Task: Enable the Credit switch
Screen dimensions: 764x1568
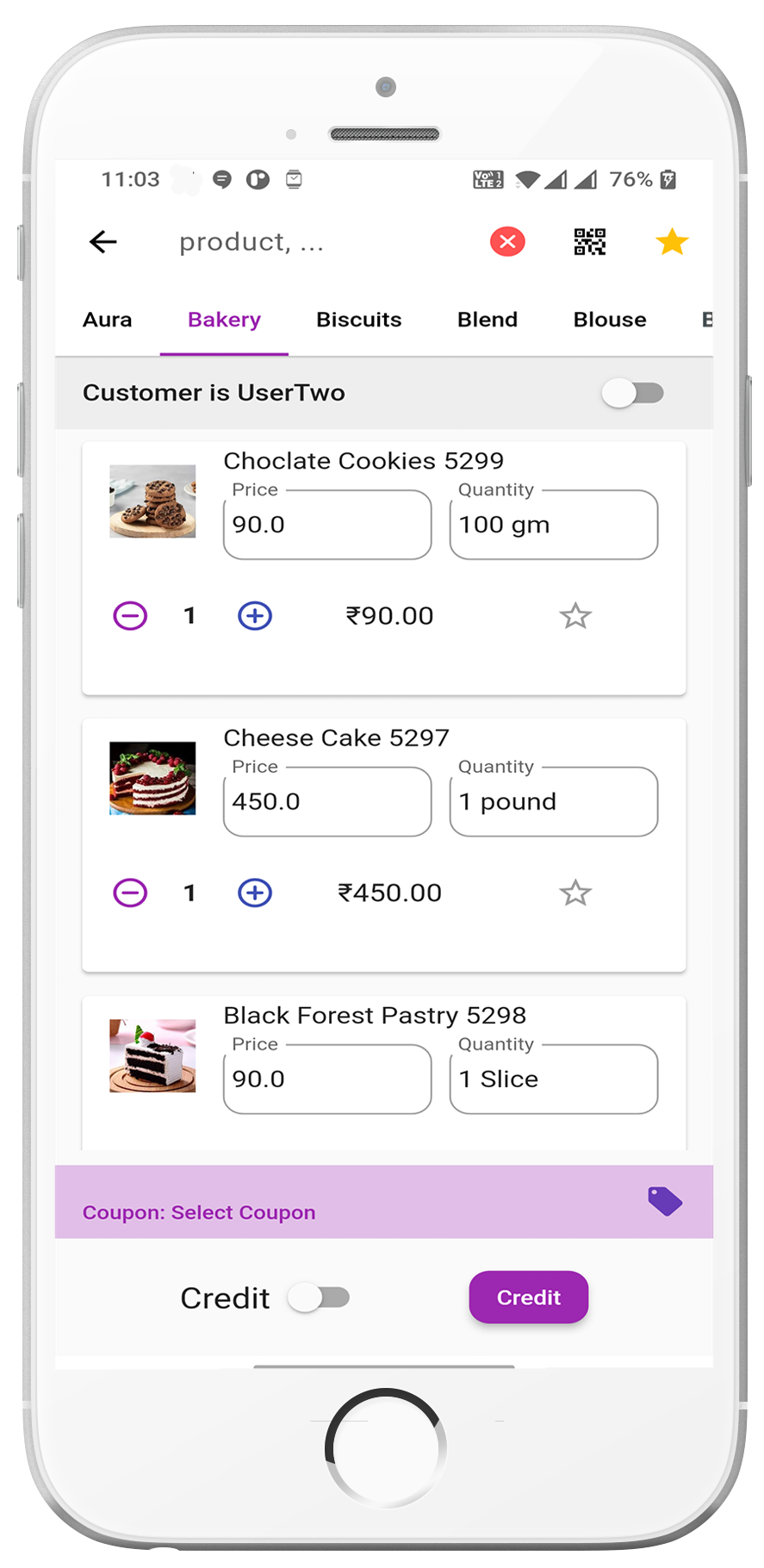Action: click(320, 1297)
